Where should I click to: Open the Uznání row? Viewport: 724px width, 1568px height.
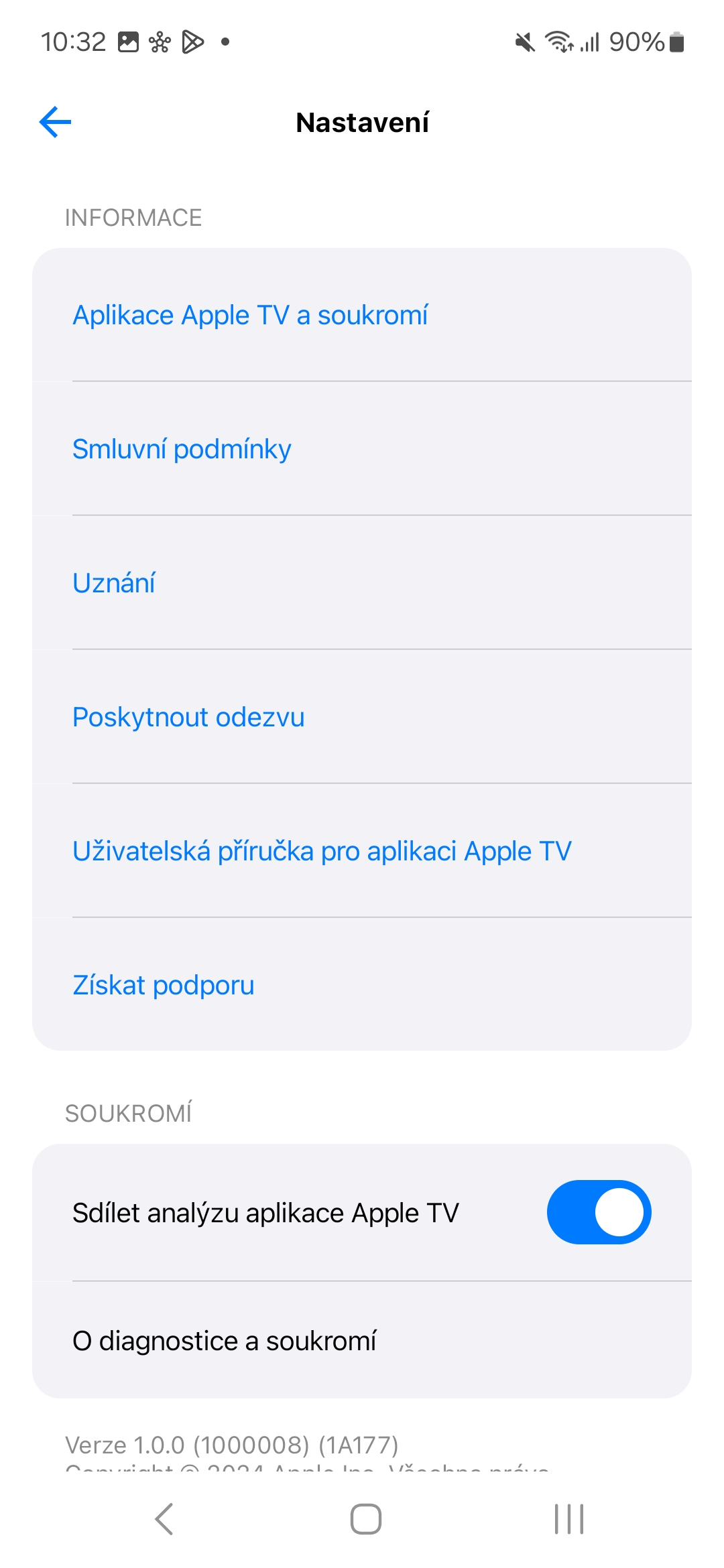[x=362, y=582]
